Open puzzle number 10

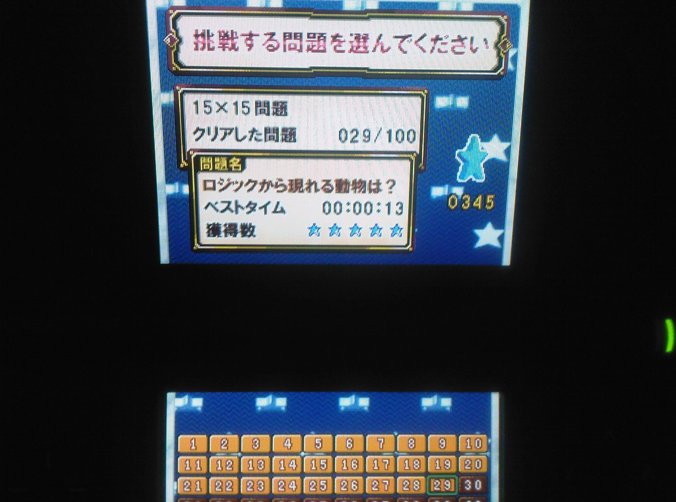pyautogui.click(x=473, y=444)
